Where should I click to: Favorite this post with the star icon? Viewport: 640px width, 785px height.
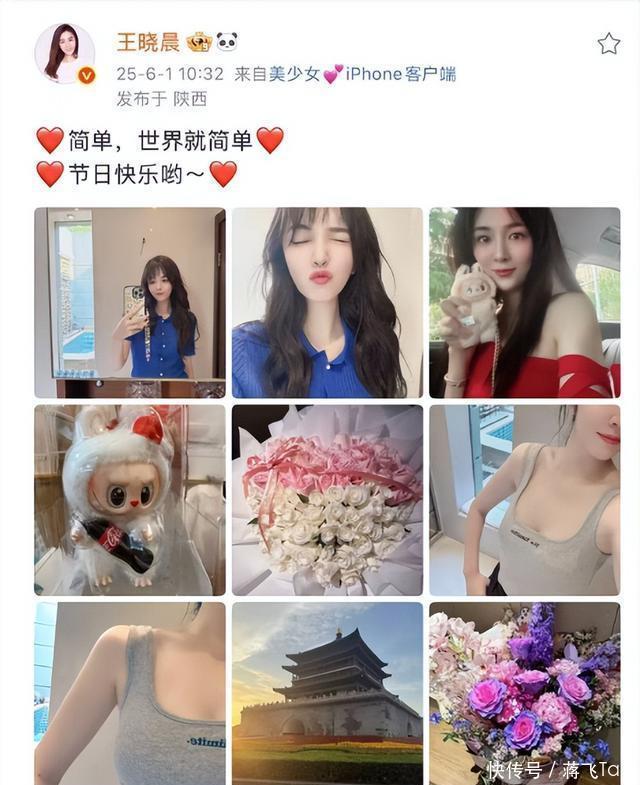pos(608,43)
